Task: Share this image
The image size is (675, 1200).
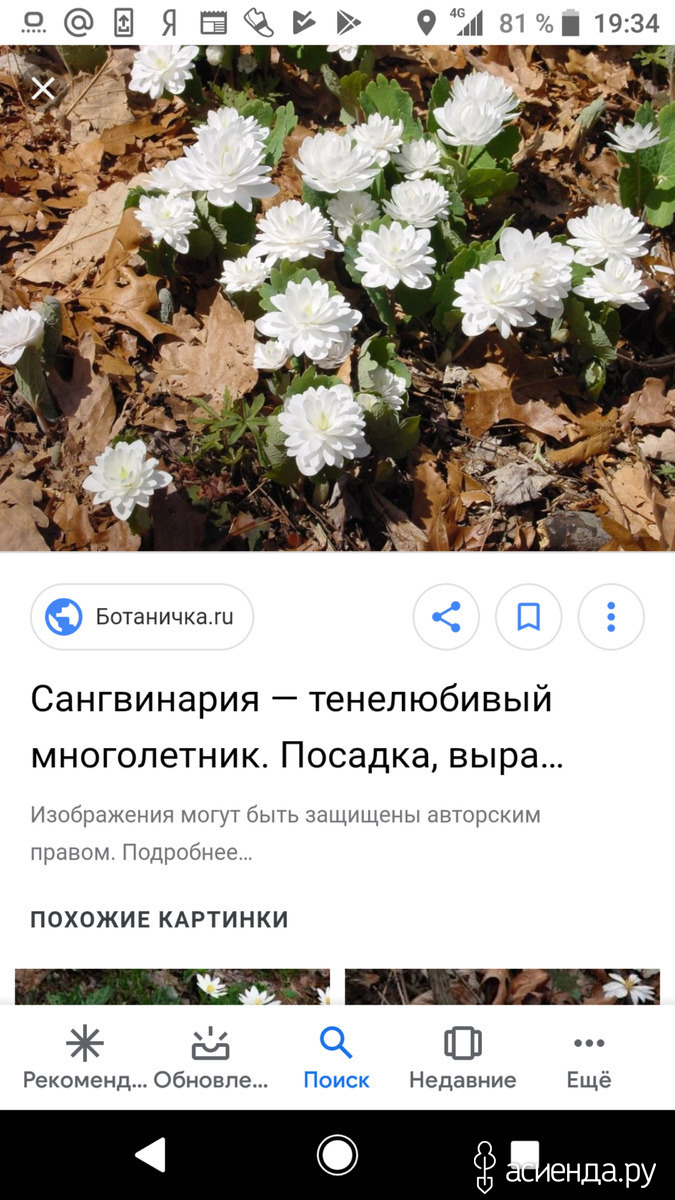Action: click(x=446, y=617)
